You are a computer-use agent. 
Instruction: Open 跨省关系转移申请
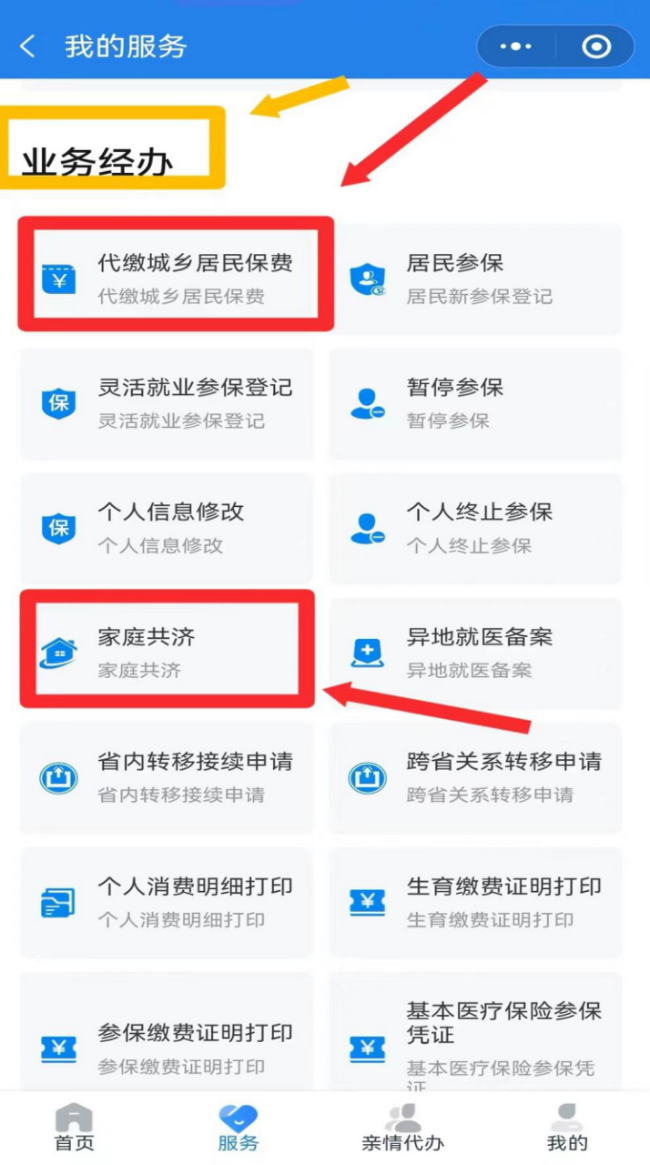475,777
